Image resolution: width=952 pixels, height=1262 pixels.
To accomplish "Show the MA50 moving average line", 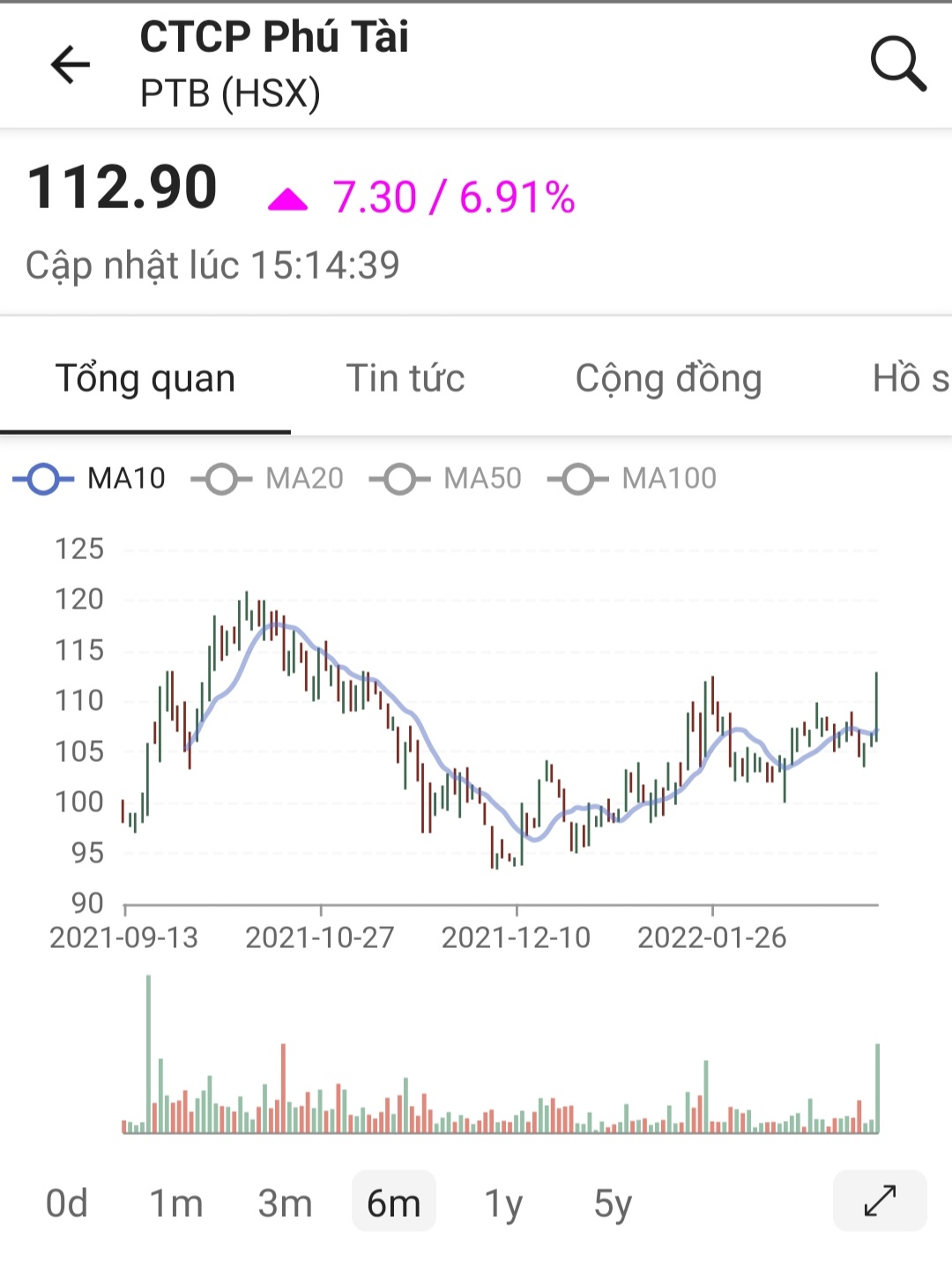I will pyautogui.click(x=446, y=479).
